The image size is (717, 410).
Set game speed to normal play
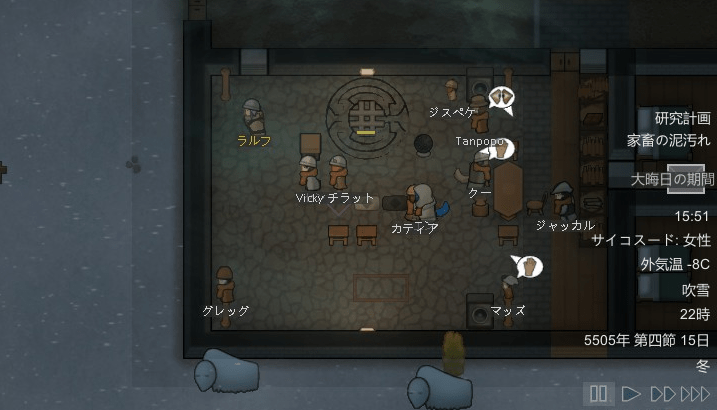point(631,394)
